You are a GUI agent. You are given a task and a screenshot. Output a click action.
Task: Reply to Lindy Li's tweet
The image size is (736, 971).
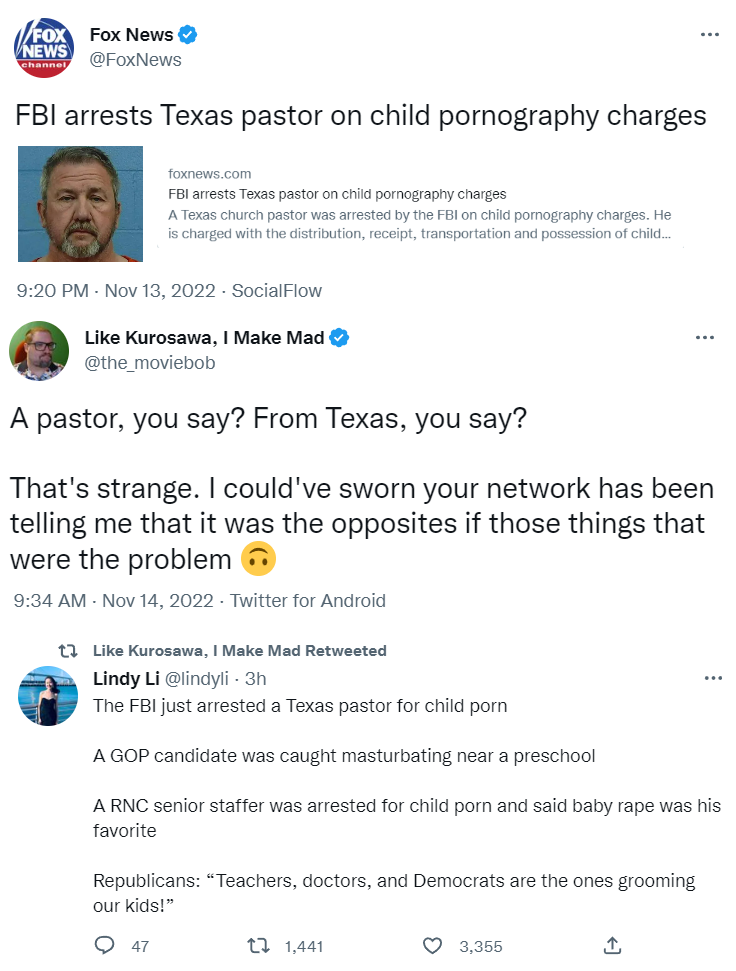[105, 945]
